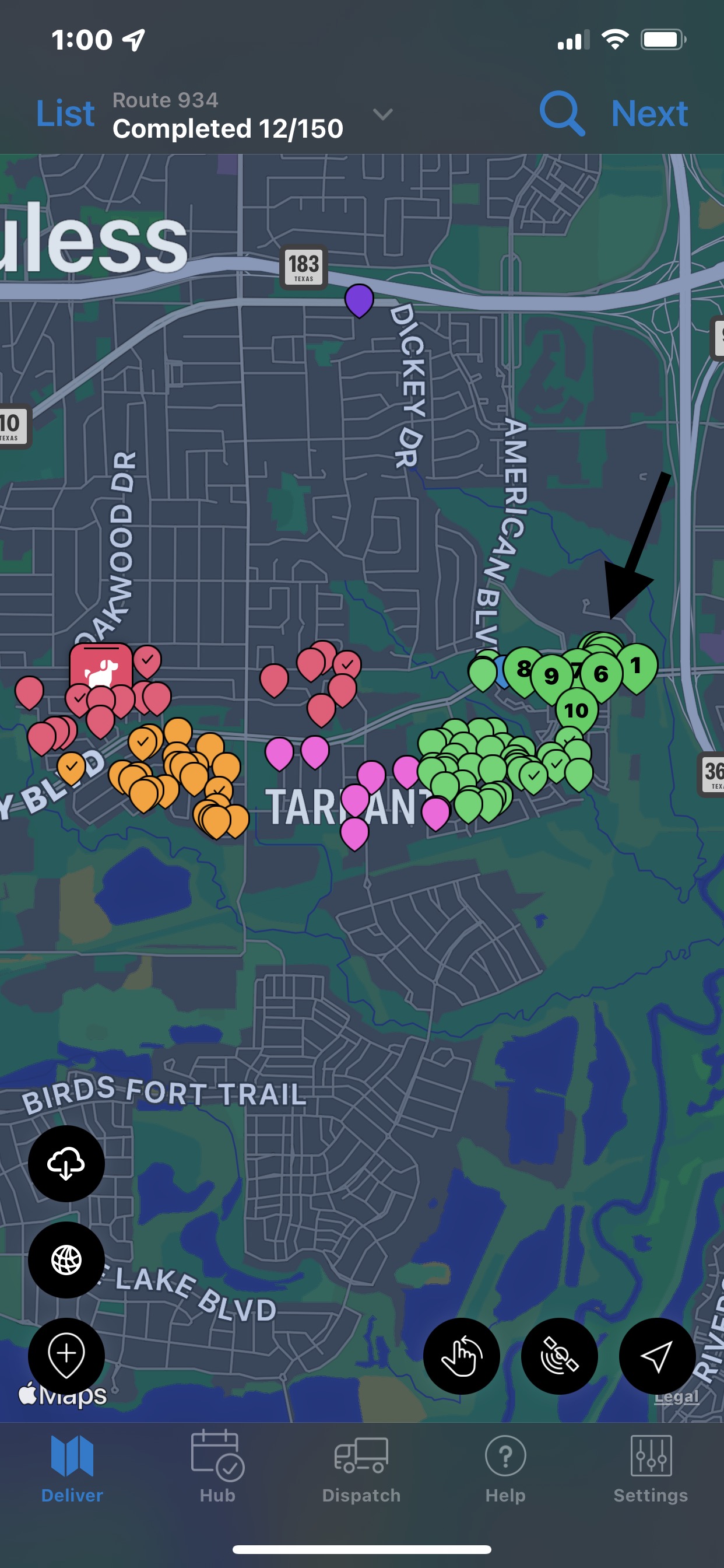Select the Deliver tab
The image size is (724, 1568).
[x=72, y=1467]
